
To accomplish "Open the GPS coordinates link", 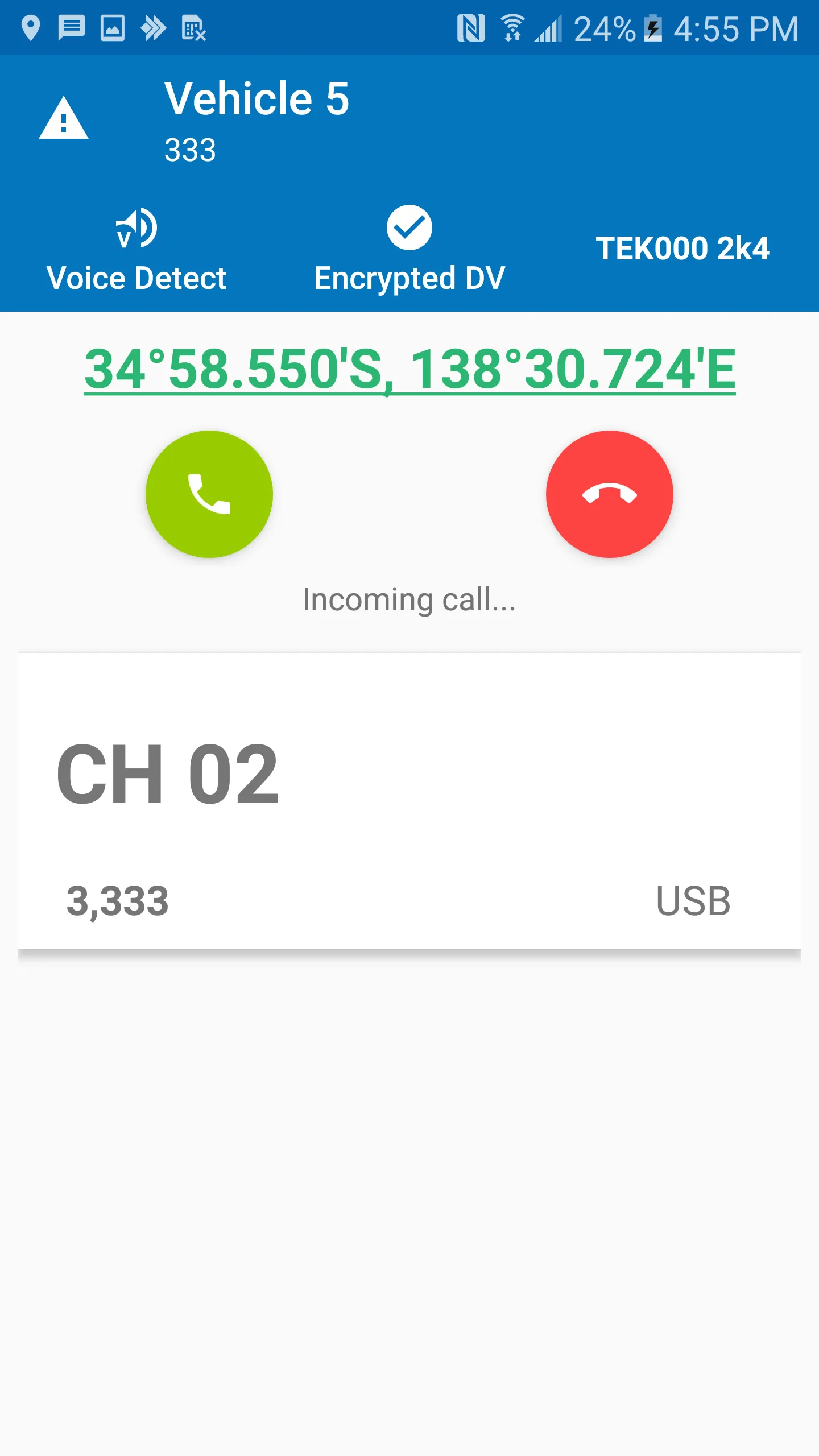I will coord(409,370).
